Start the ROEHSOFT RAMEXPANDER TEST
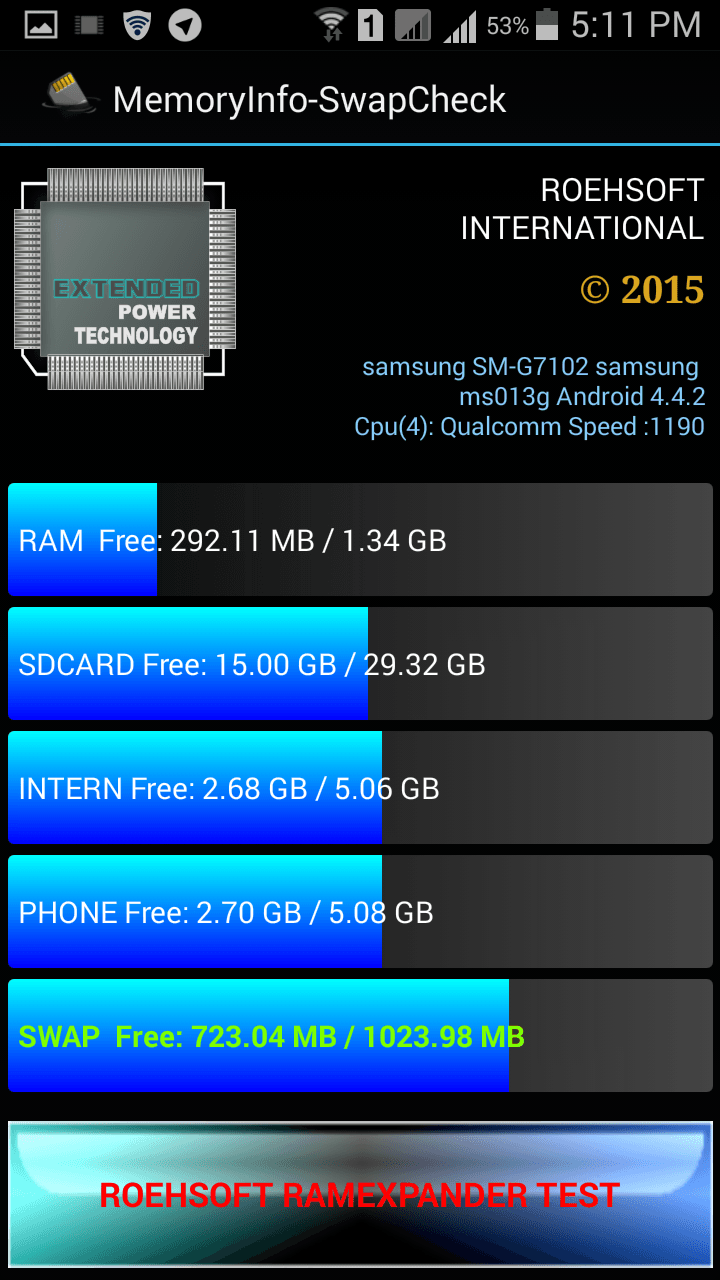 point(360,1196)
